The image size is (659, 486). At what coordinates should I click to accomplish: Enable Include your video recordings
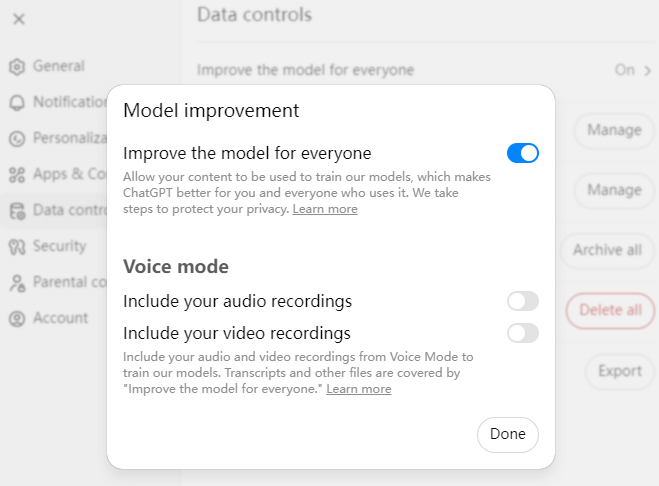(x=522, y=333)
